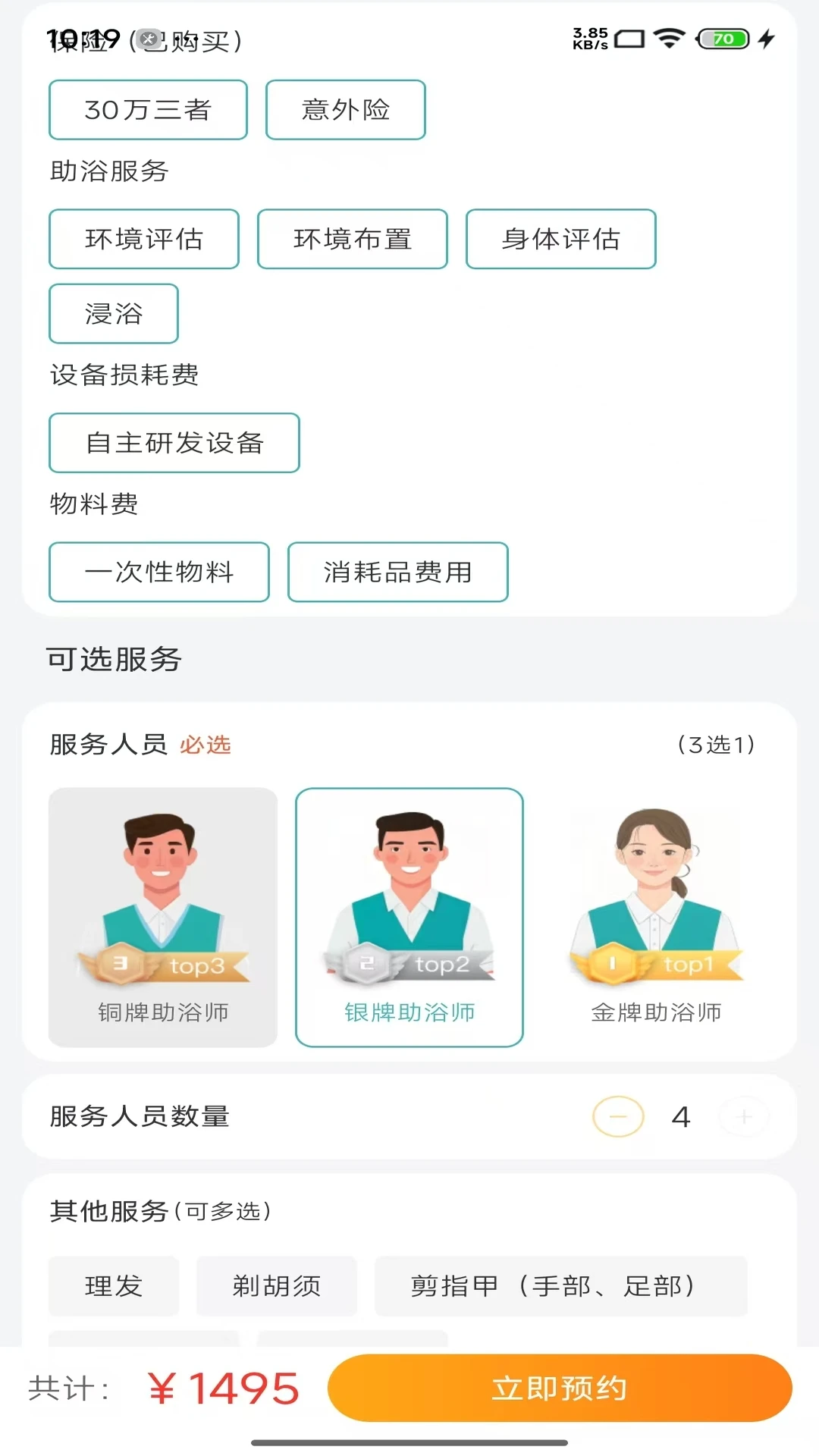Select the 意外险 insurance option

tap(345, 109)
